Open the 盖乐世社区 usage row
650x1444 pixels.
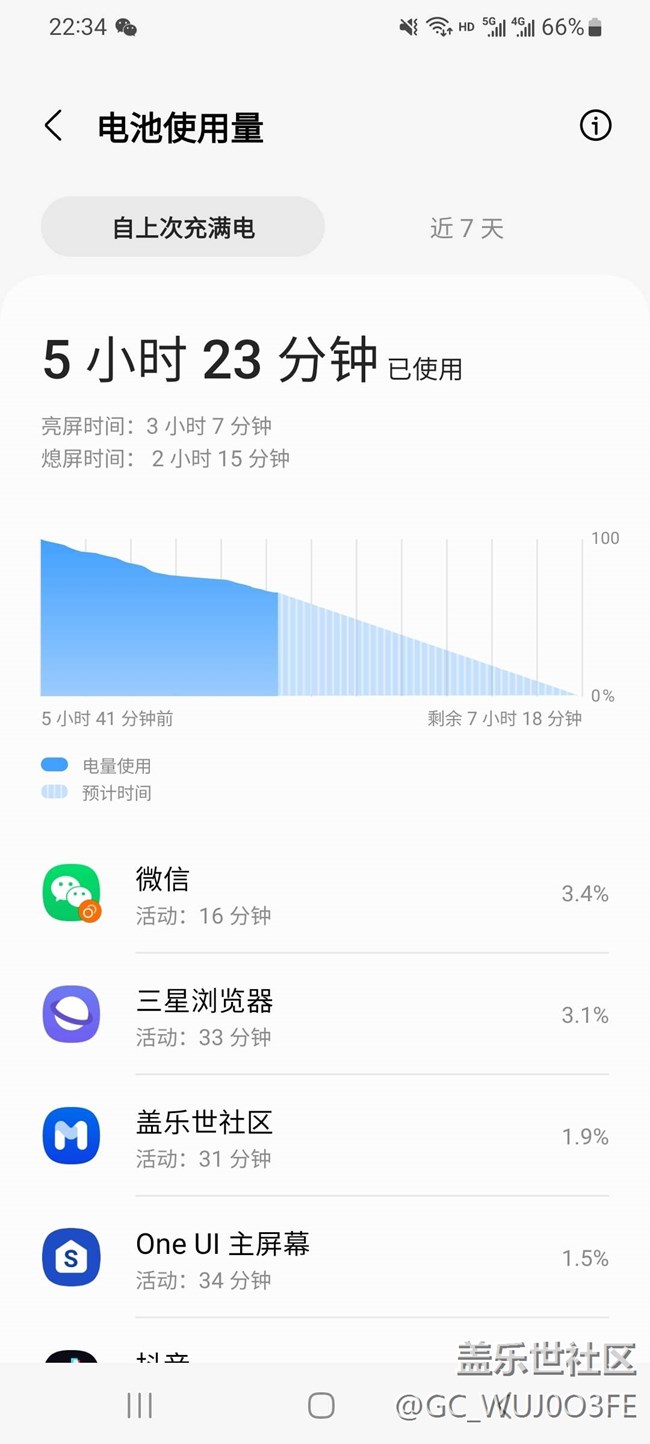tap(325, 1137)
